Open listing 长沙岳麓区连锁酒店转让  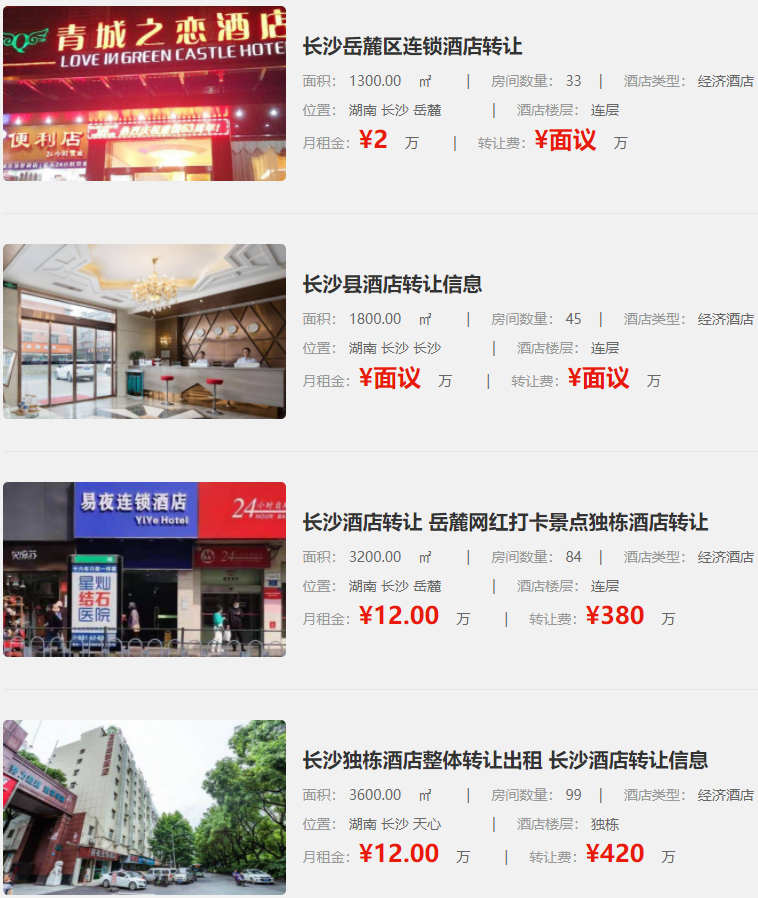pos(412,47)
